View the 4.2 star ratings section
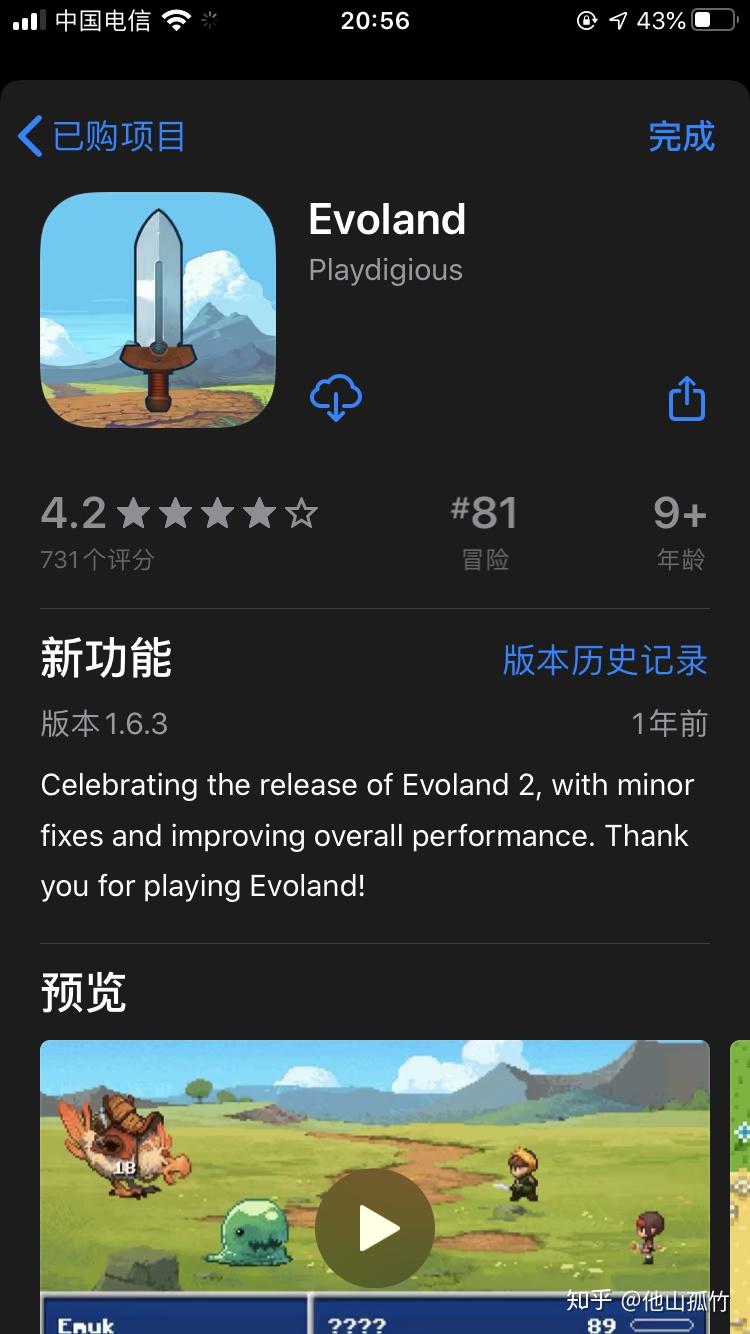This screenshot has width=750, height=1334. pos(178,530)
